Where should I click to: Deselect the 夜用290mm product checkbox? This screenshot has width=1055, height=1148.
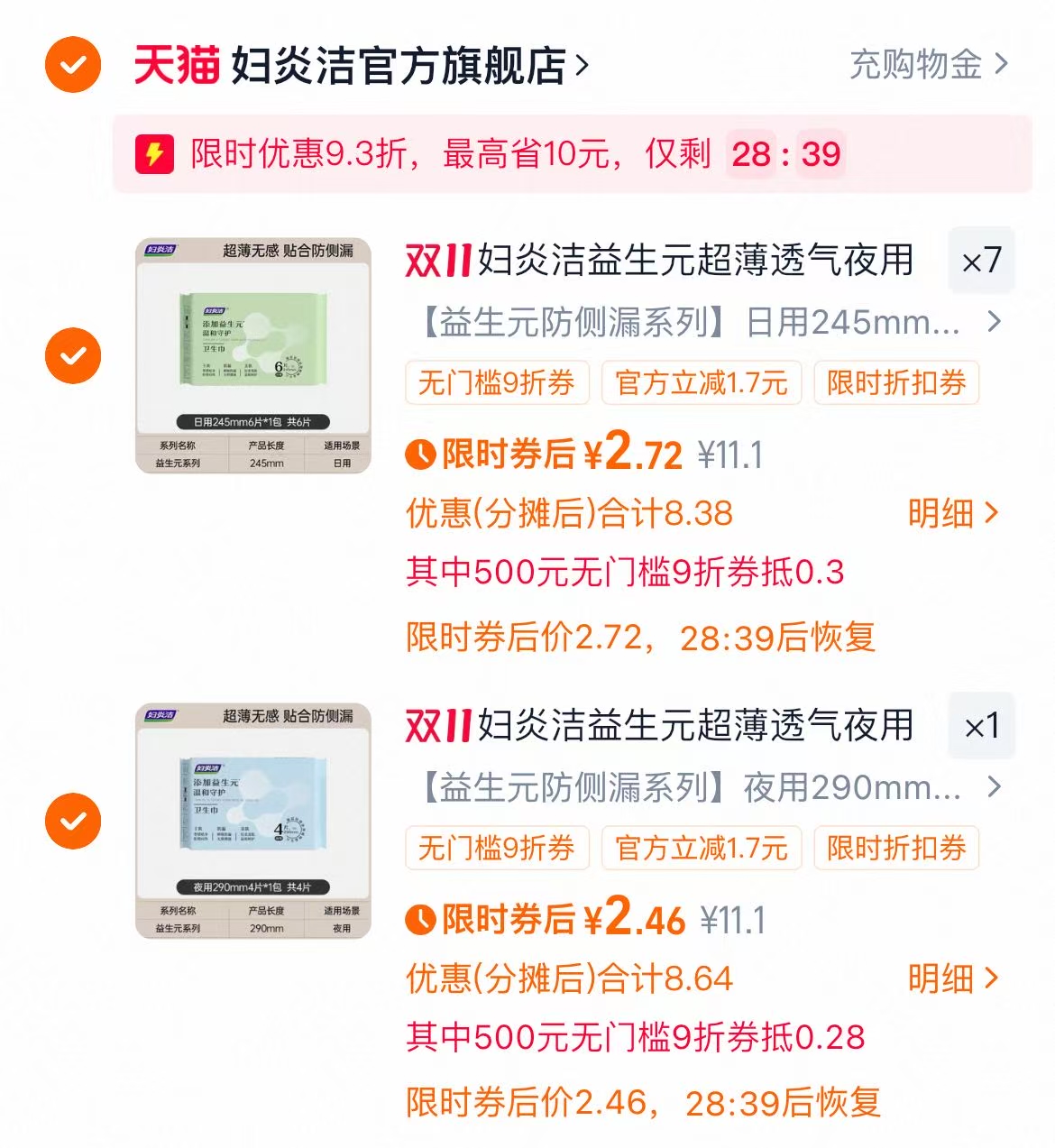pos(71,819)
